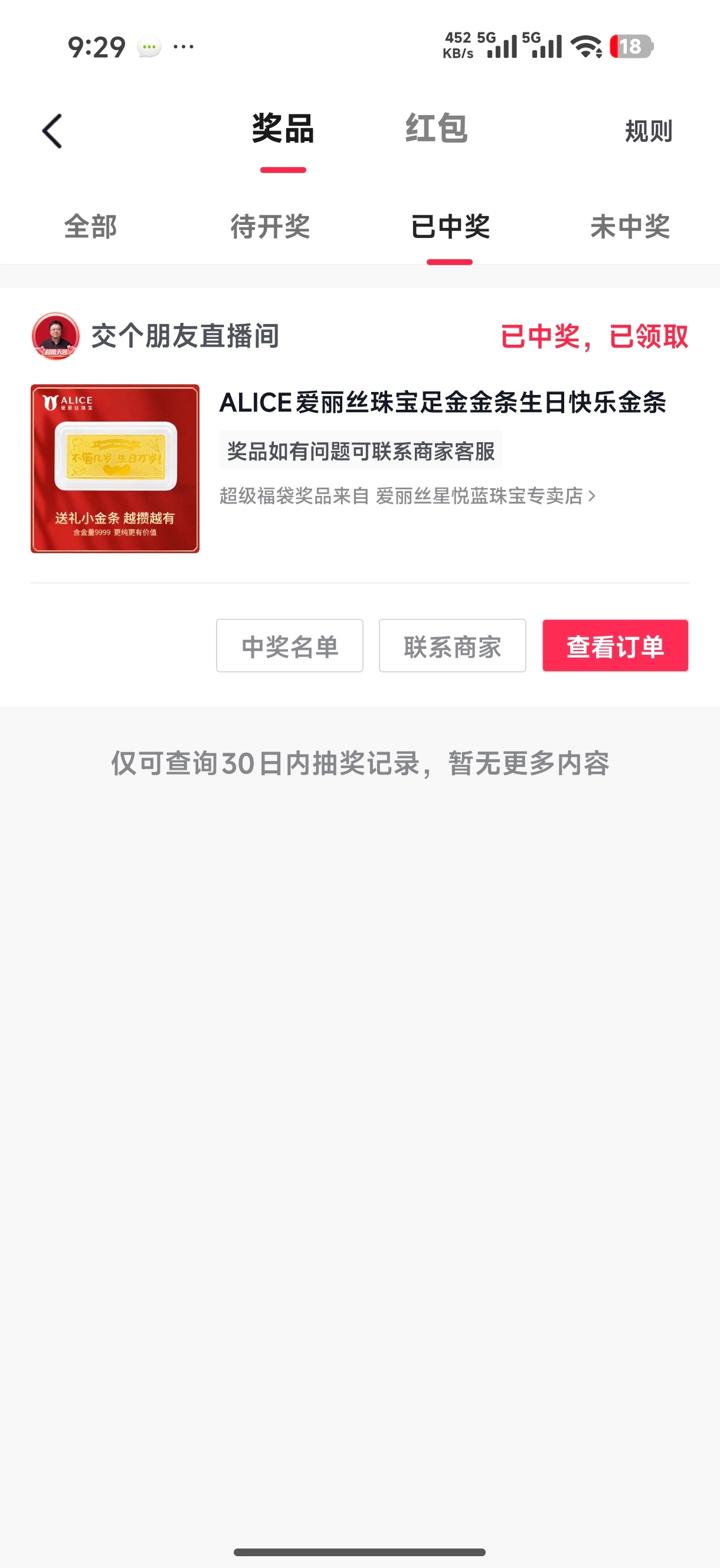This screenshot has width=720, height=1568.
Task: Tap the network speed 452 KB/s indicator
Action: (460, 44)
